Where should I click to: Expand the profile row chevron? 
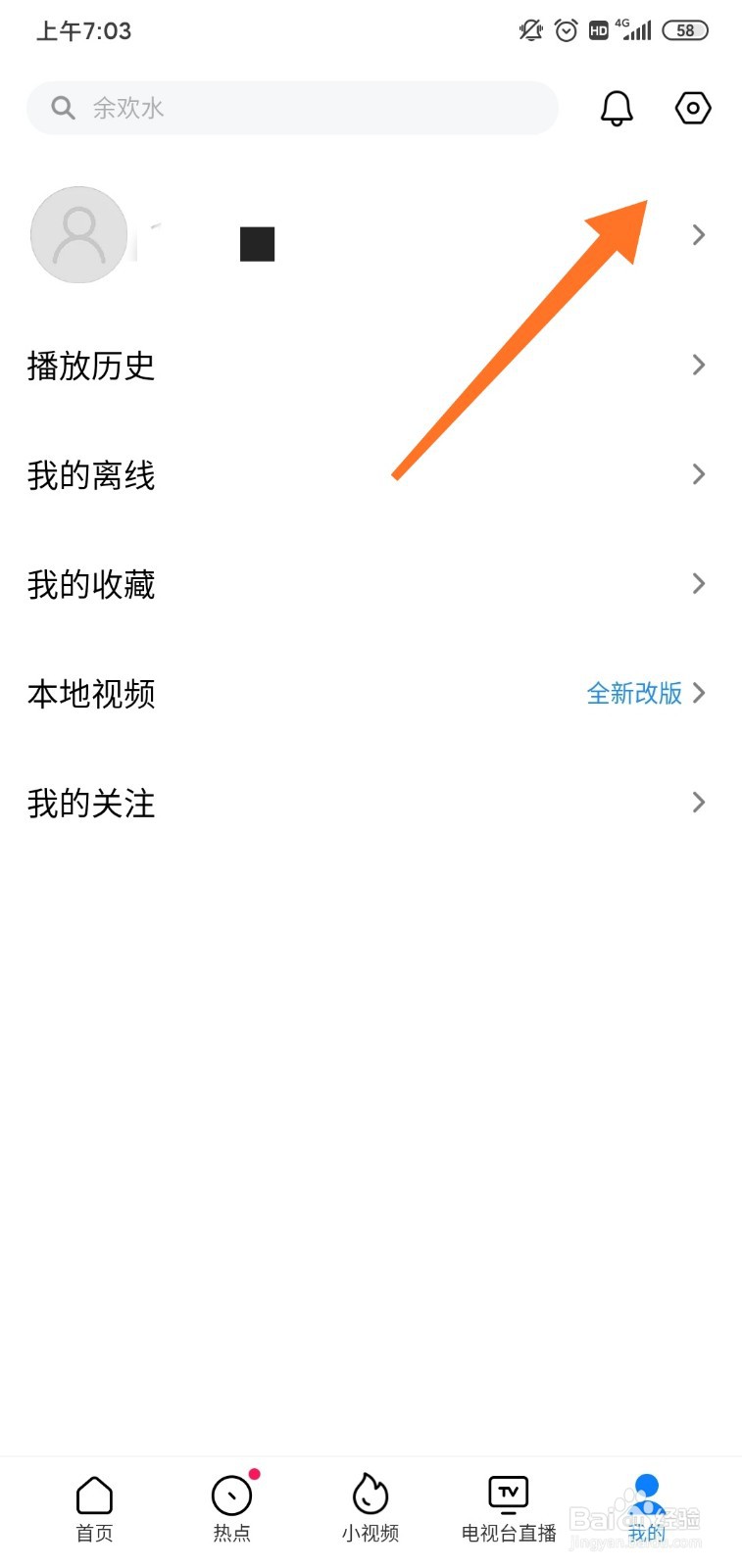click(x=699, y=235)
